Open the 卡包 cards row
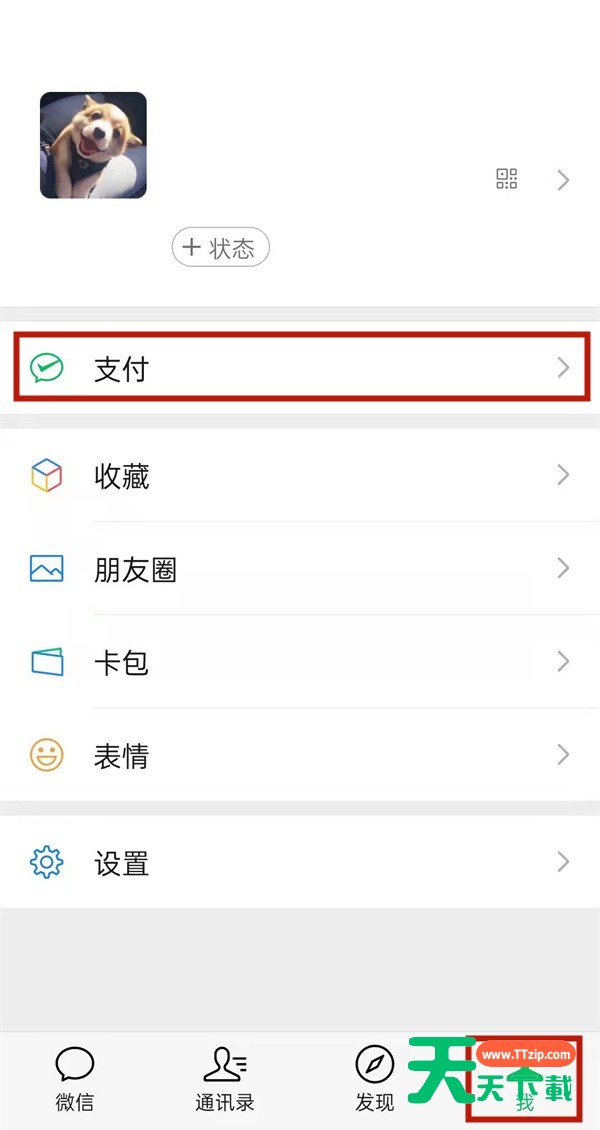Viewport: 600px width, 1130px height. tap(300, 662)
